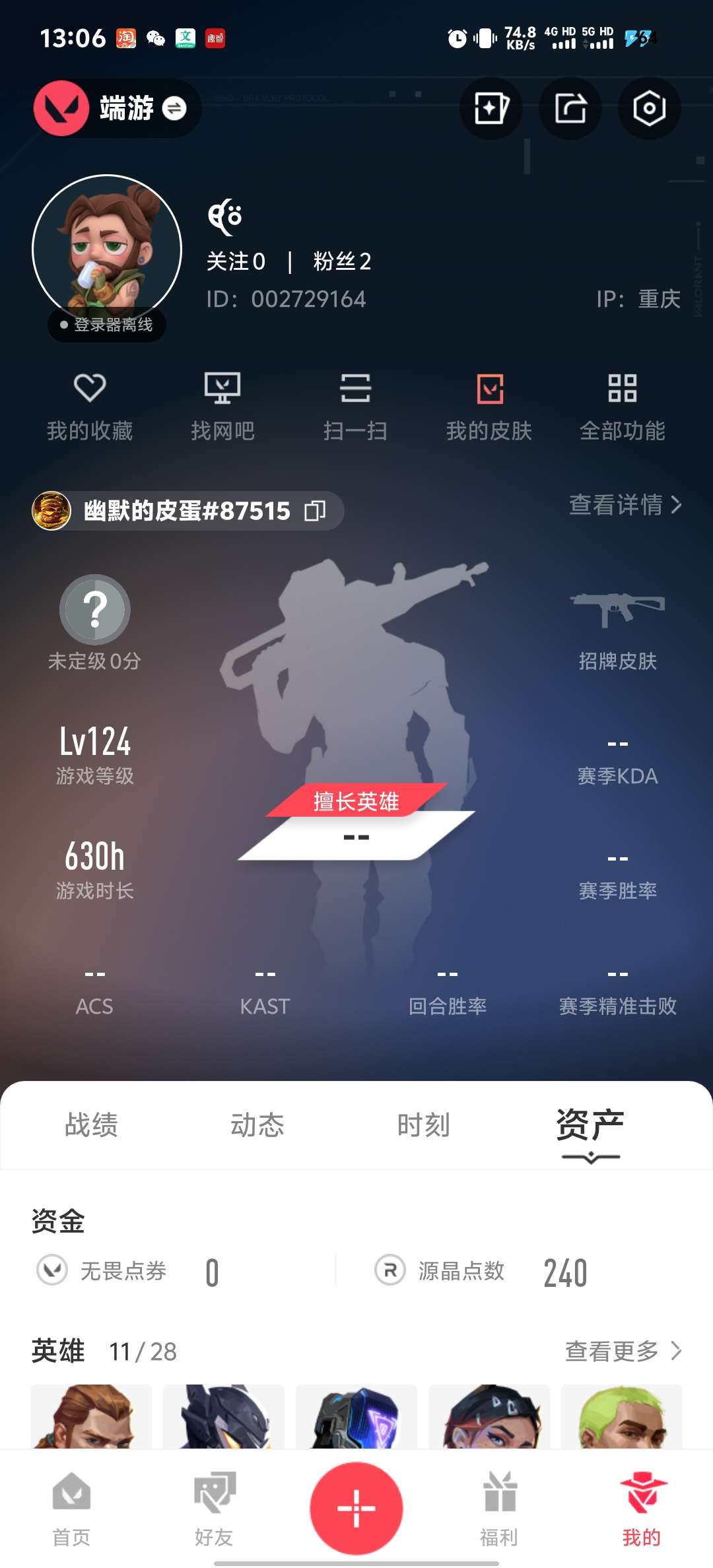Switch to the 动态 tab
This screenshot has height=1568, width=713.
[x=257, y=1125]
